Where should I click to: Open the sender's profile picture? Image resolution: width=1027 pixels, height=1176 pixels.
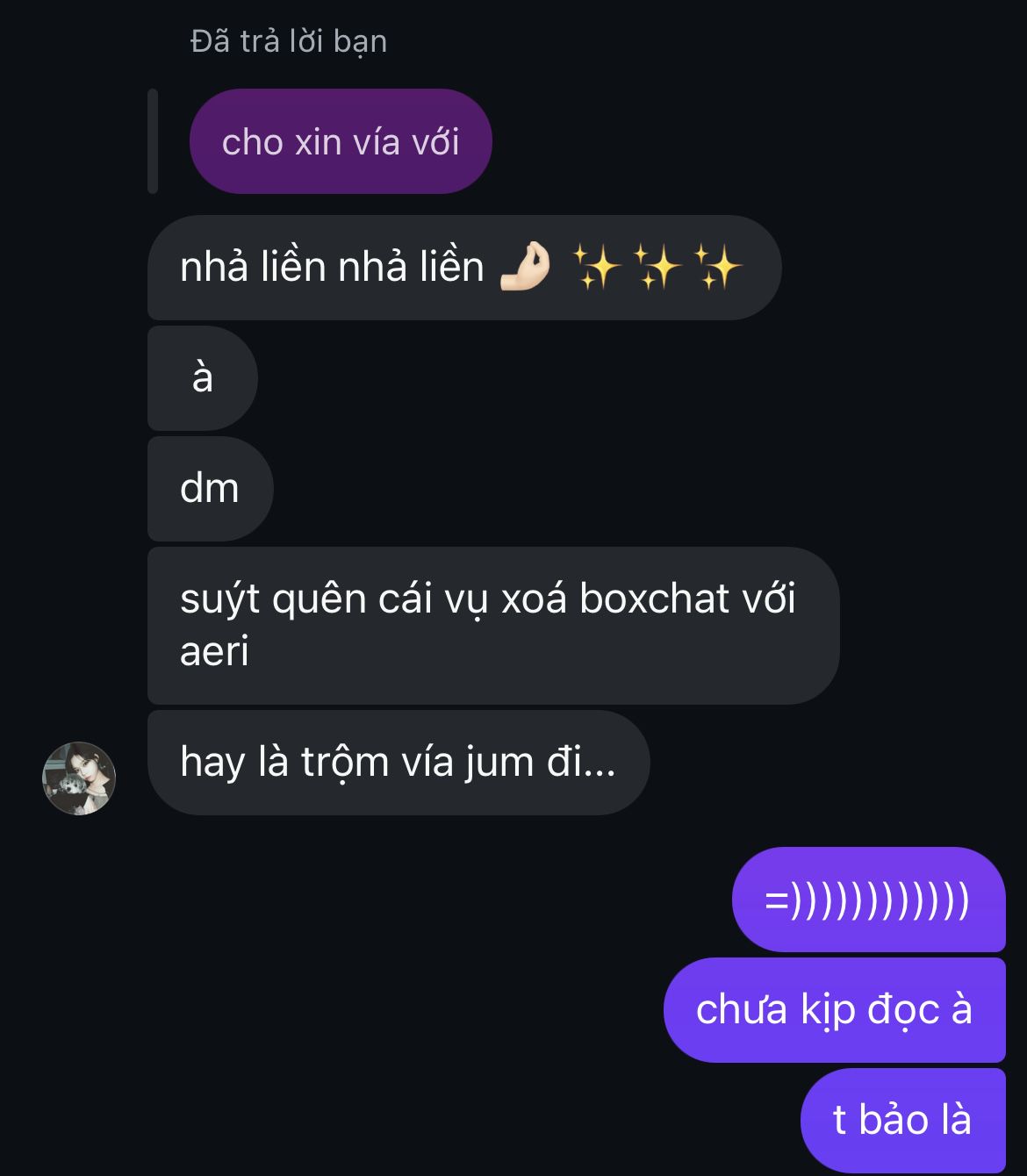79,778
